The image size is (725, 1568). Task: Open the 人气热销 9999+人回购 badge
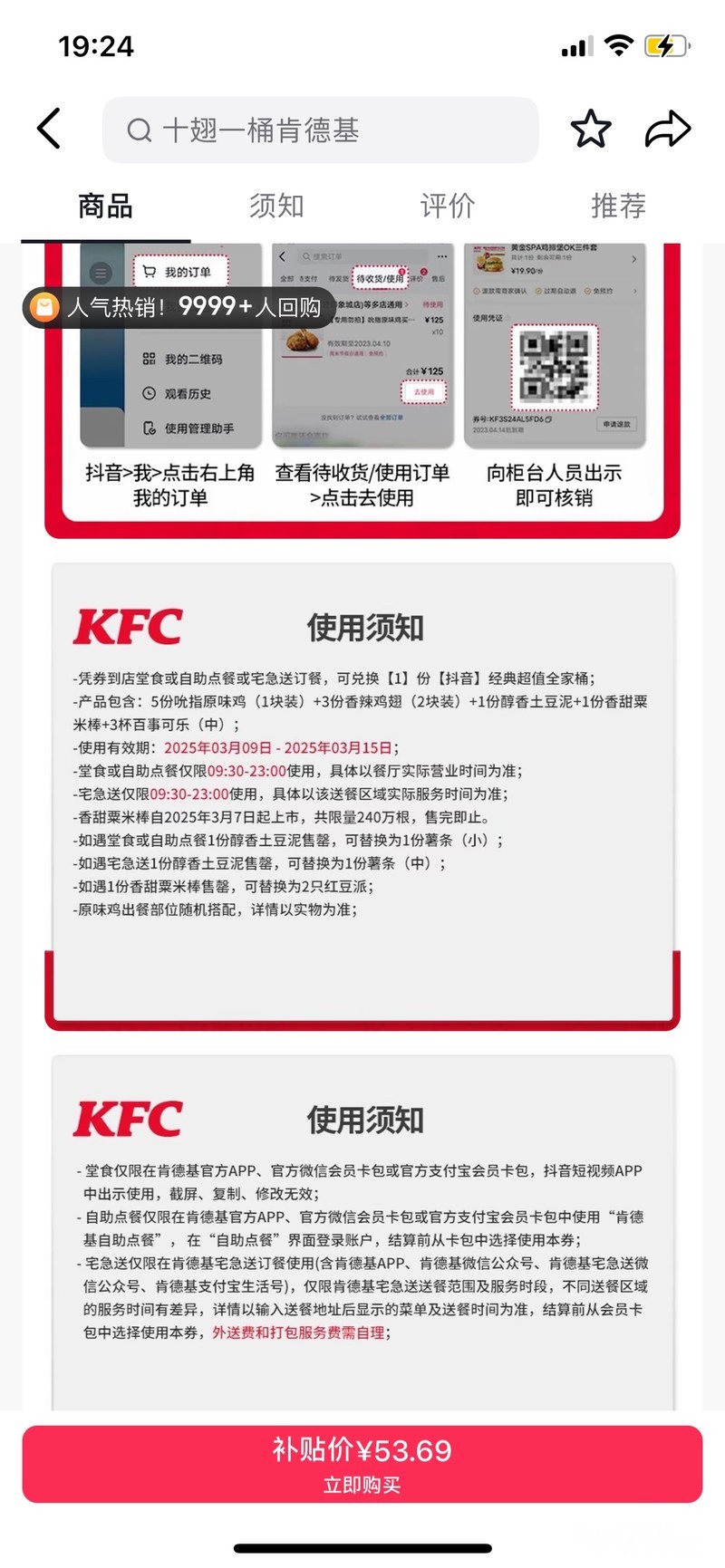coord(179,307)
